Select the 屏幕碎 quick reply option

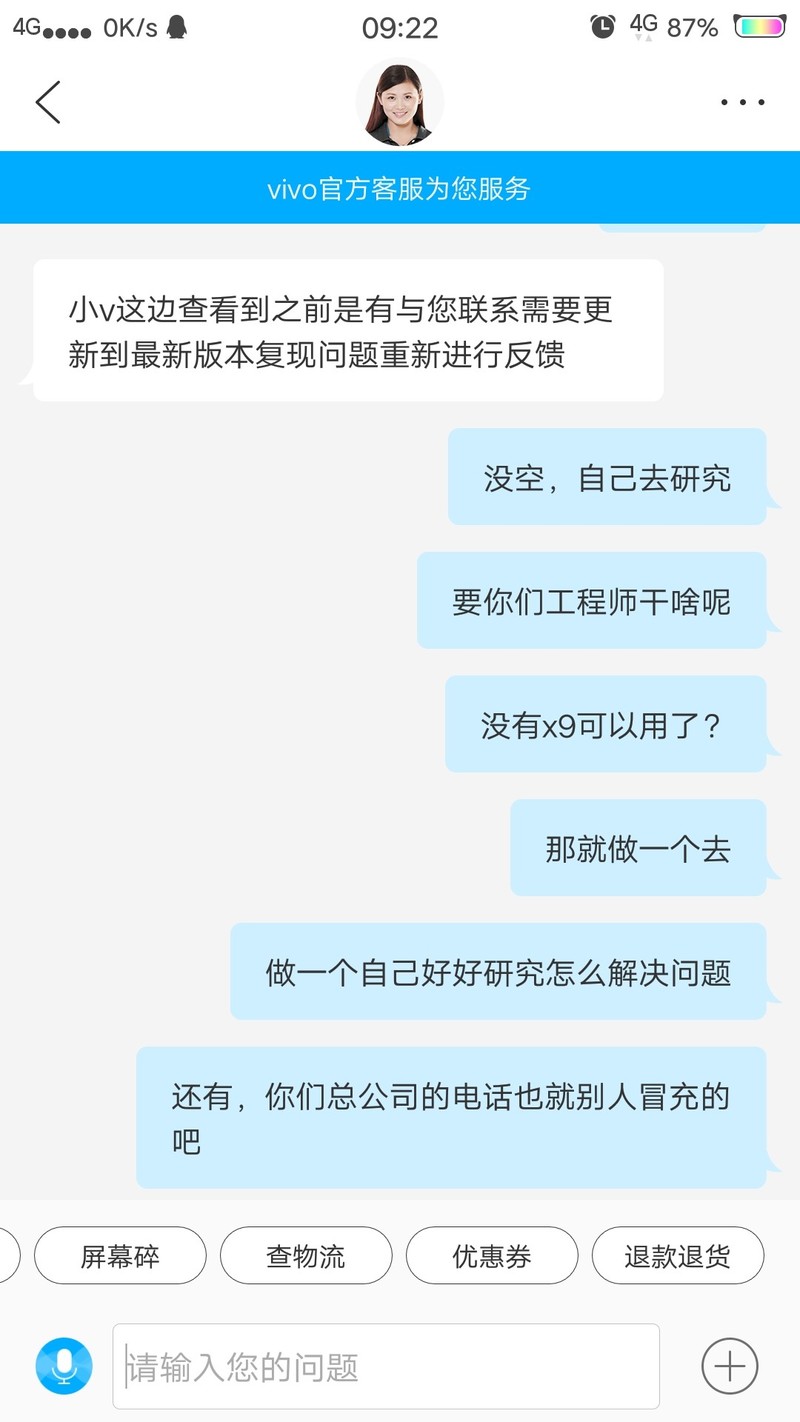[119, 1255]
